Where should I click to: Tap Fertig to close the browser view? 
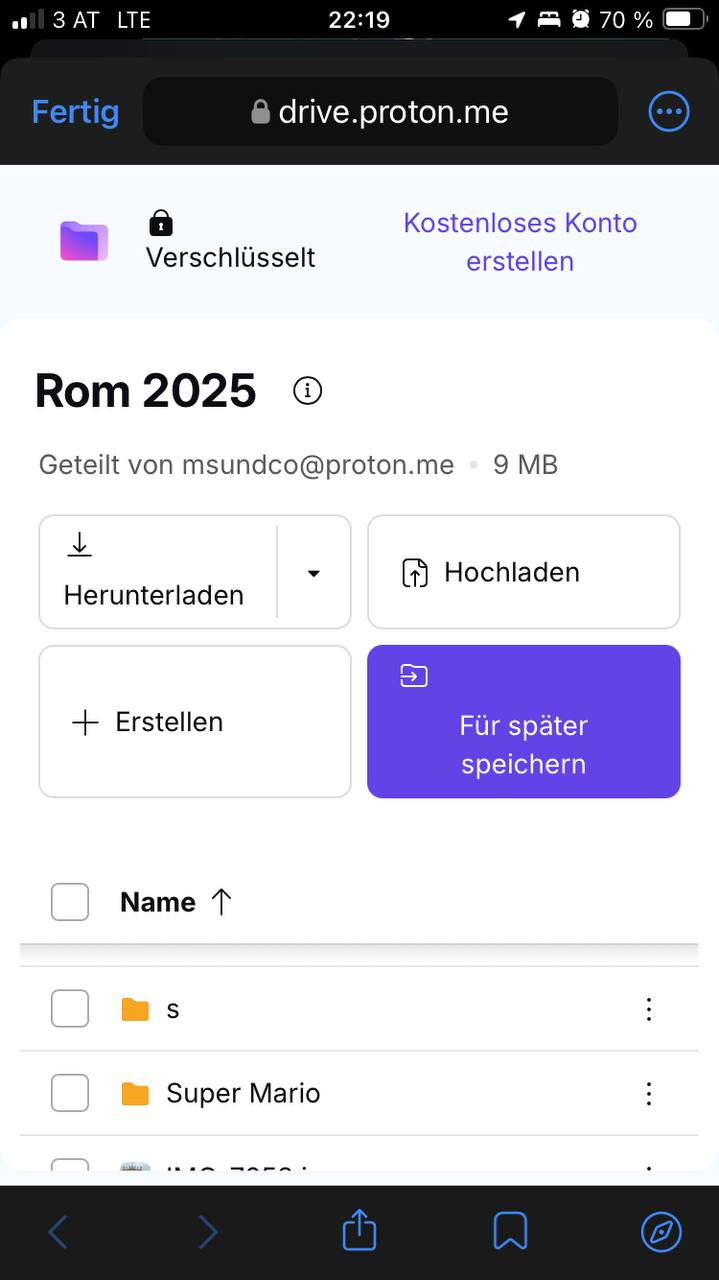75,111
